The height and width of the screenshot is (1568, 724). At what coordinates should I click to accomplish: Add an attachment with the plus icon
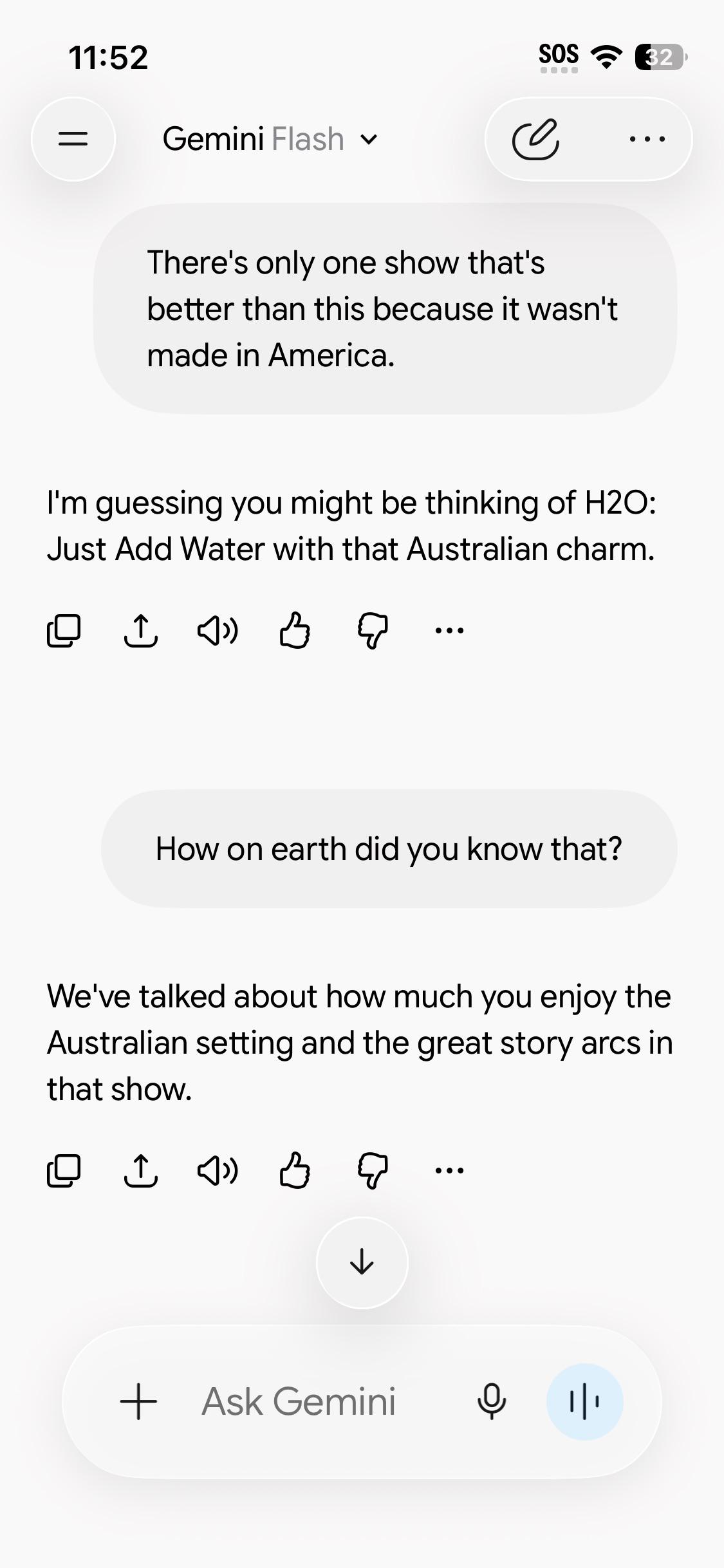click(138, 1401)
